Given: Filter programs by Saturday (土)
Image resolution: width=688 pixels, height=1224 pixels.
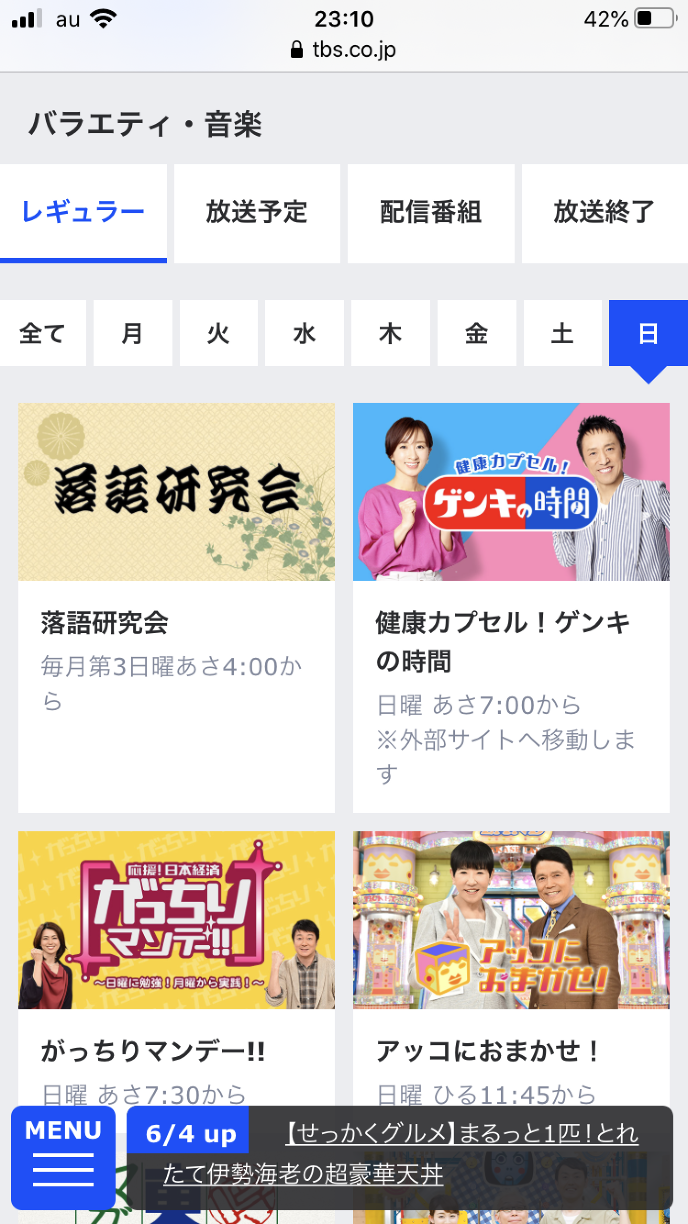Looking at the screenshot, I should pyautogui.click(x=562, y=333).
